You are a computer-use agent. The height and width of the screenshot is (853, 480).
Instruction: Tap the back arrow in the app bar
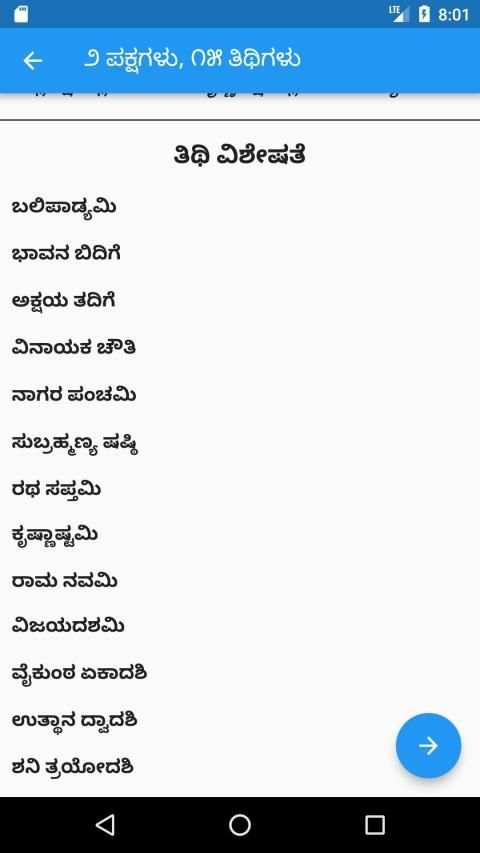pyautogui.click(x=33, y=60)
